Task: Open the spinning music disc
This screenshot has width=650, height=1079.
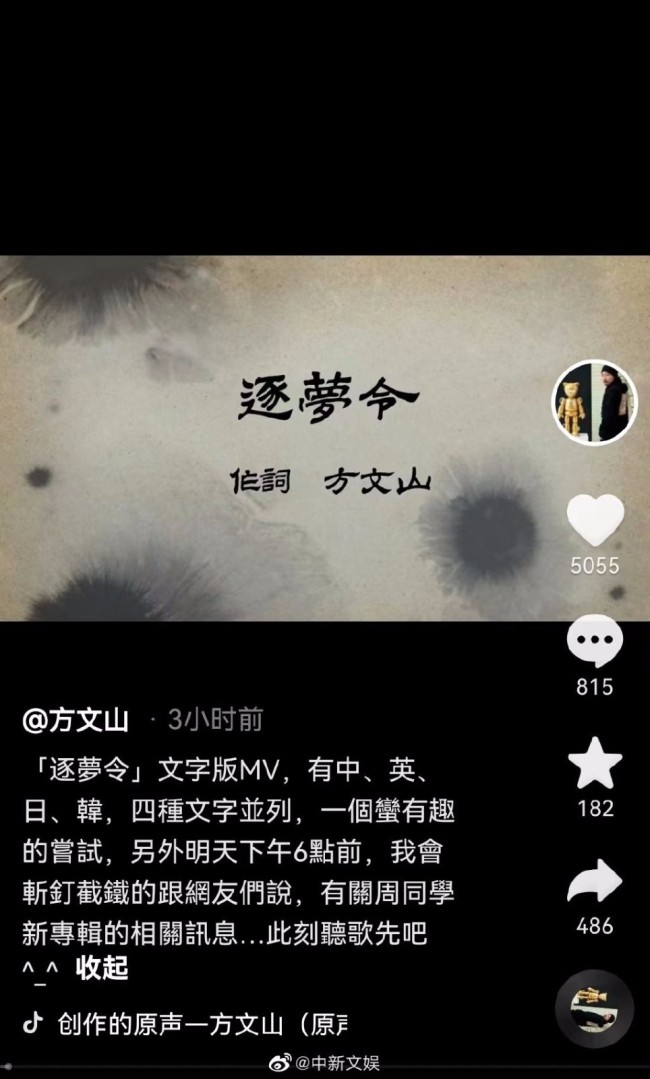Action: (594, 1008)
